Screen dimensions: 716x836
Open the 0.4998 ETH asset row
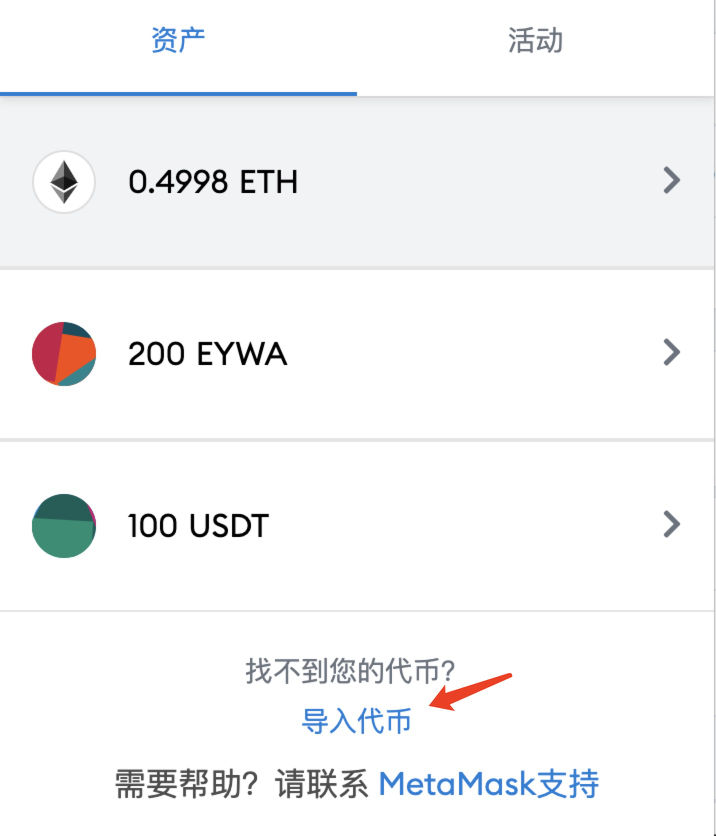(356, 182)
